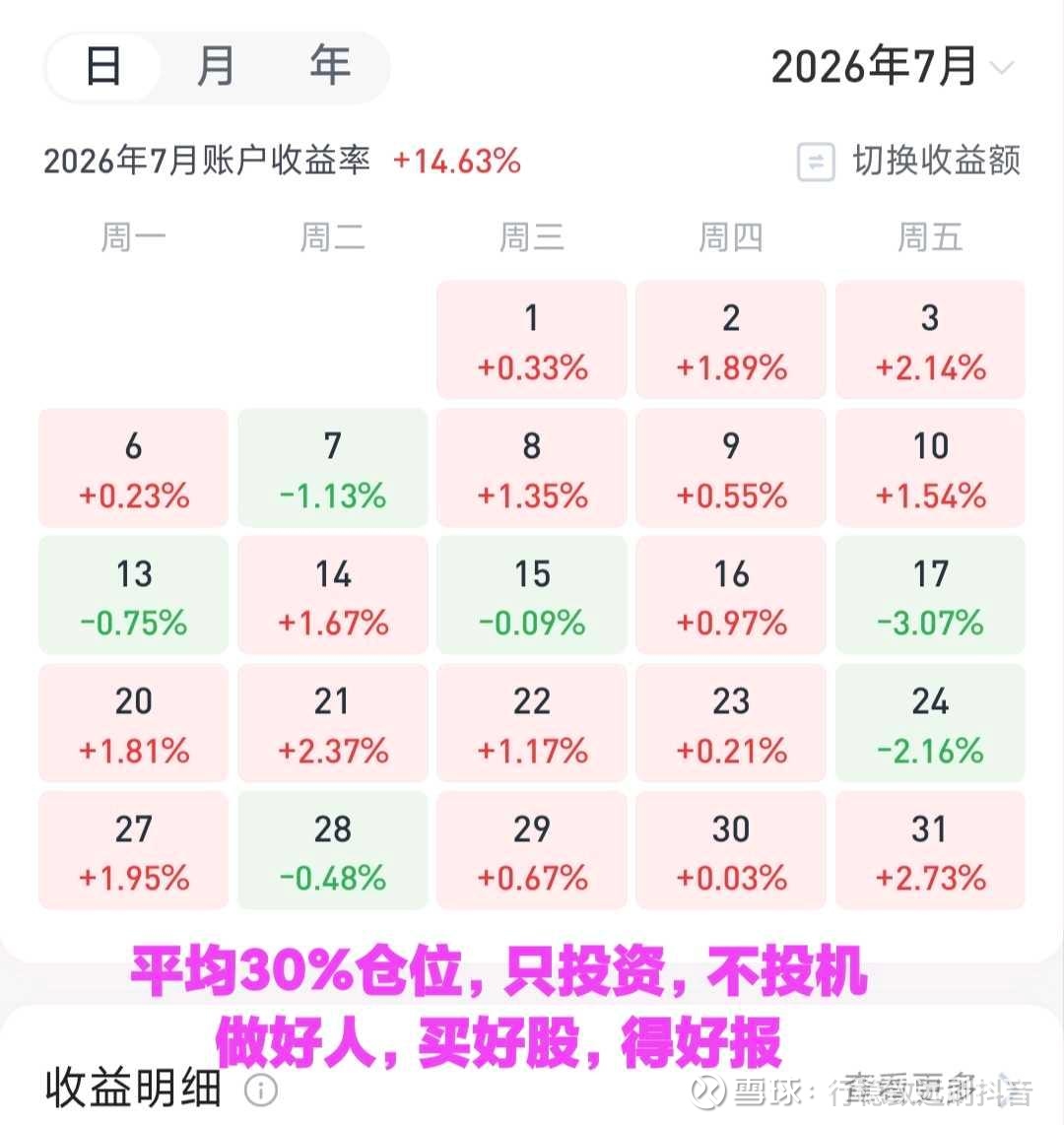Select July 31 with +2.73%

tap(930, 850)
